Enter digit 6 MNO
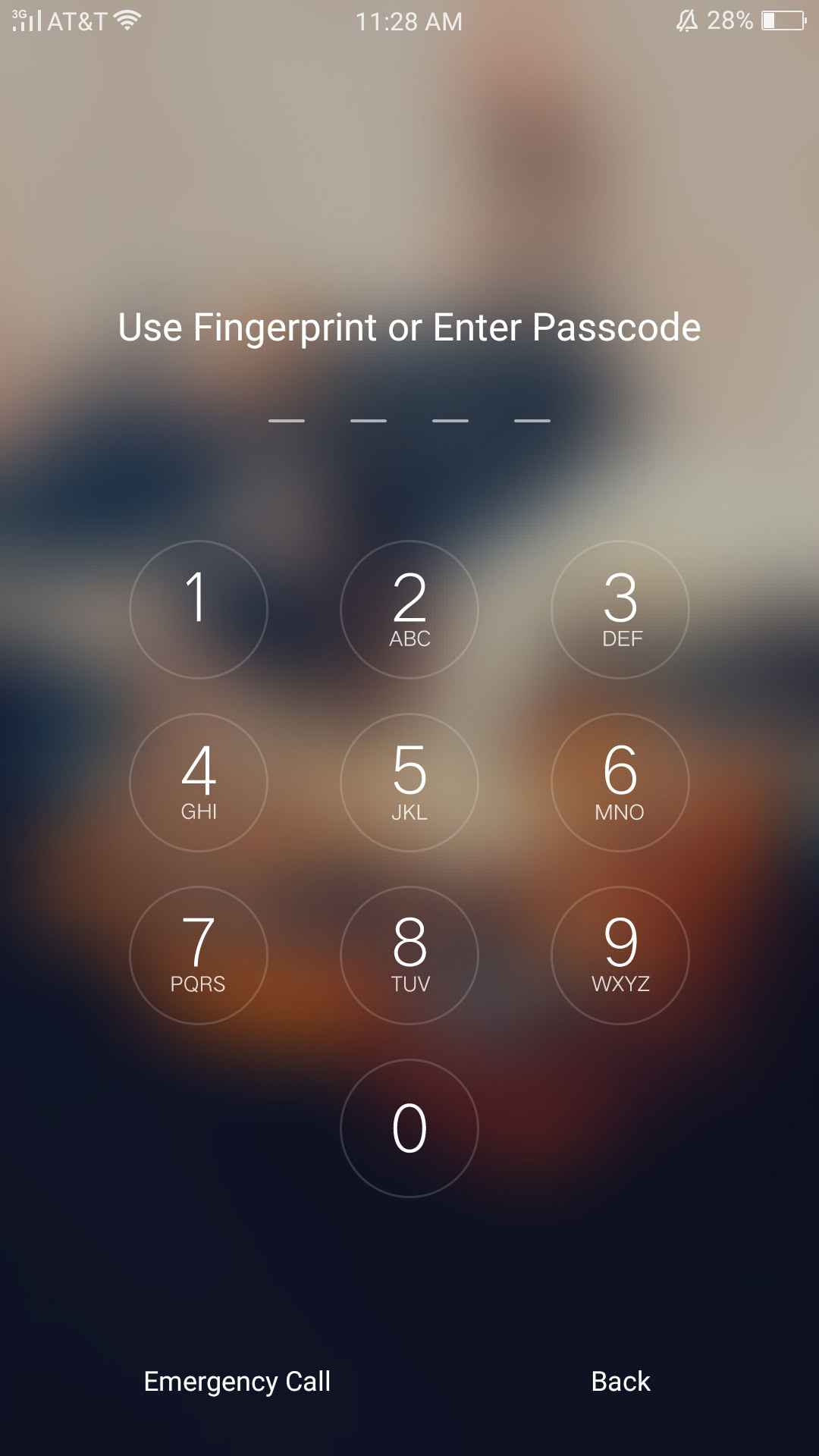The height and width of the screenshot is (1456, 819). pos(620,782)
